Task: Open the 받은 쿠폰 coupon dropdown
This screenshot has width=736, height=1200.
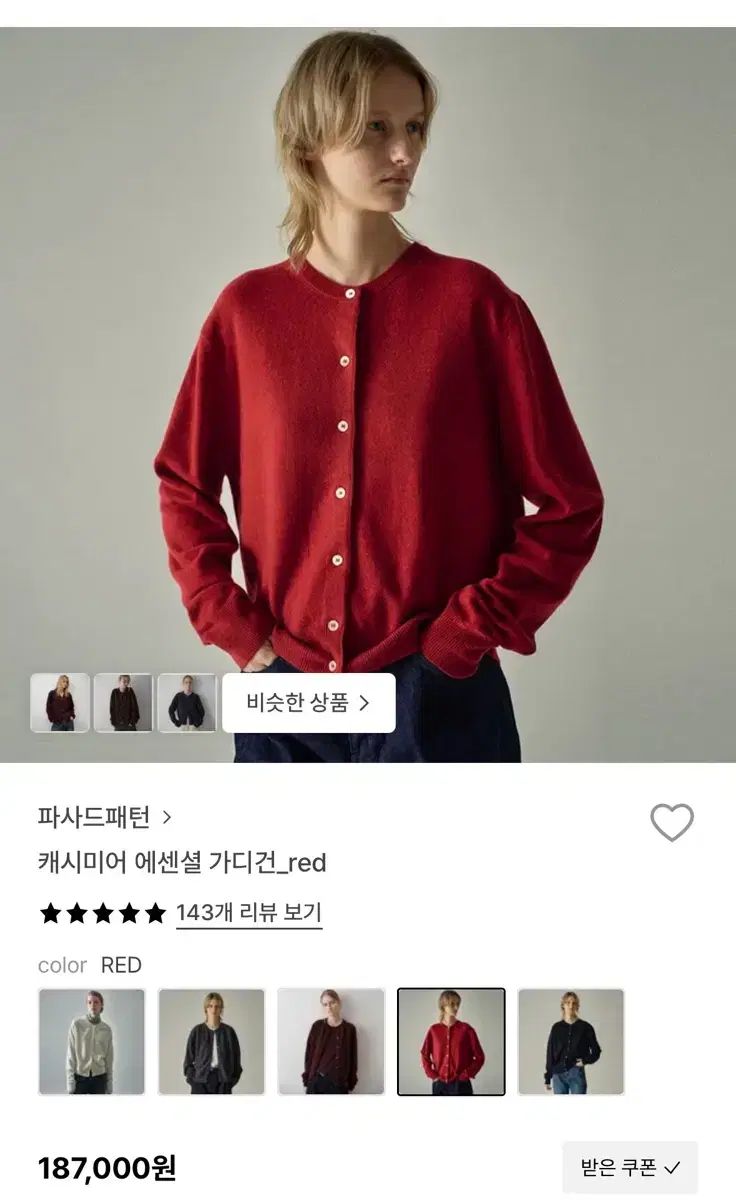Action: click(x=630, y=1167)
